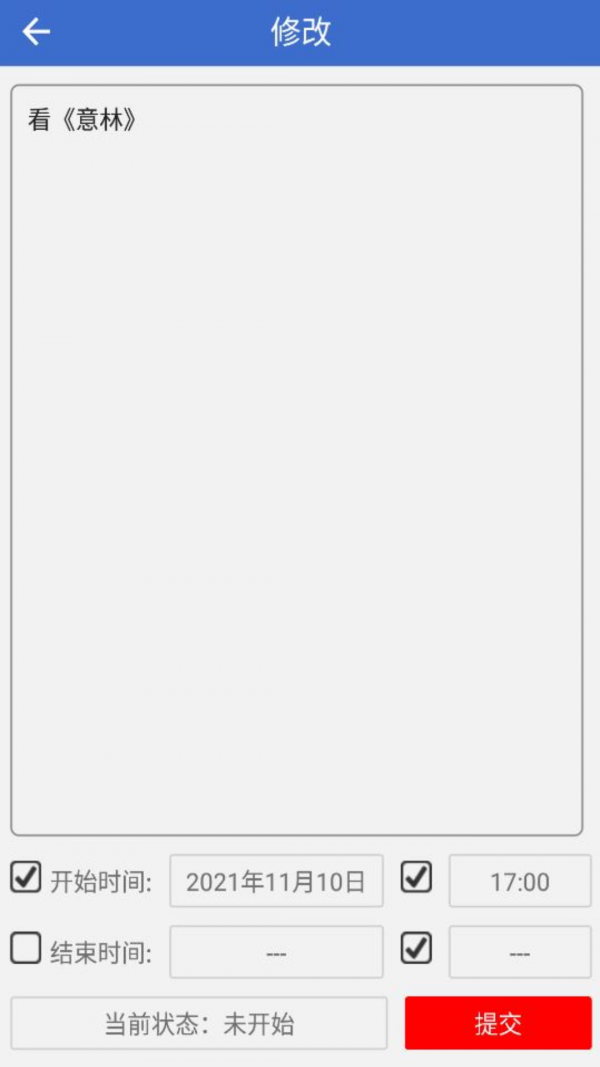Viewport: 600px width, 1067px height.
Task: Toggle the checkbox beside the end time field
Action: click(416, 948)
